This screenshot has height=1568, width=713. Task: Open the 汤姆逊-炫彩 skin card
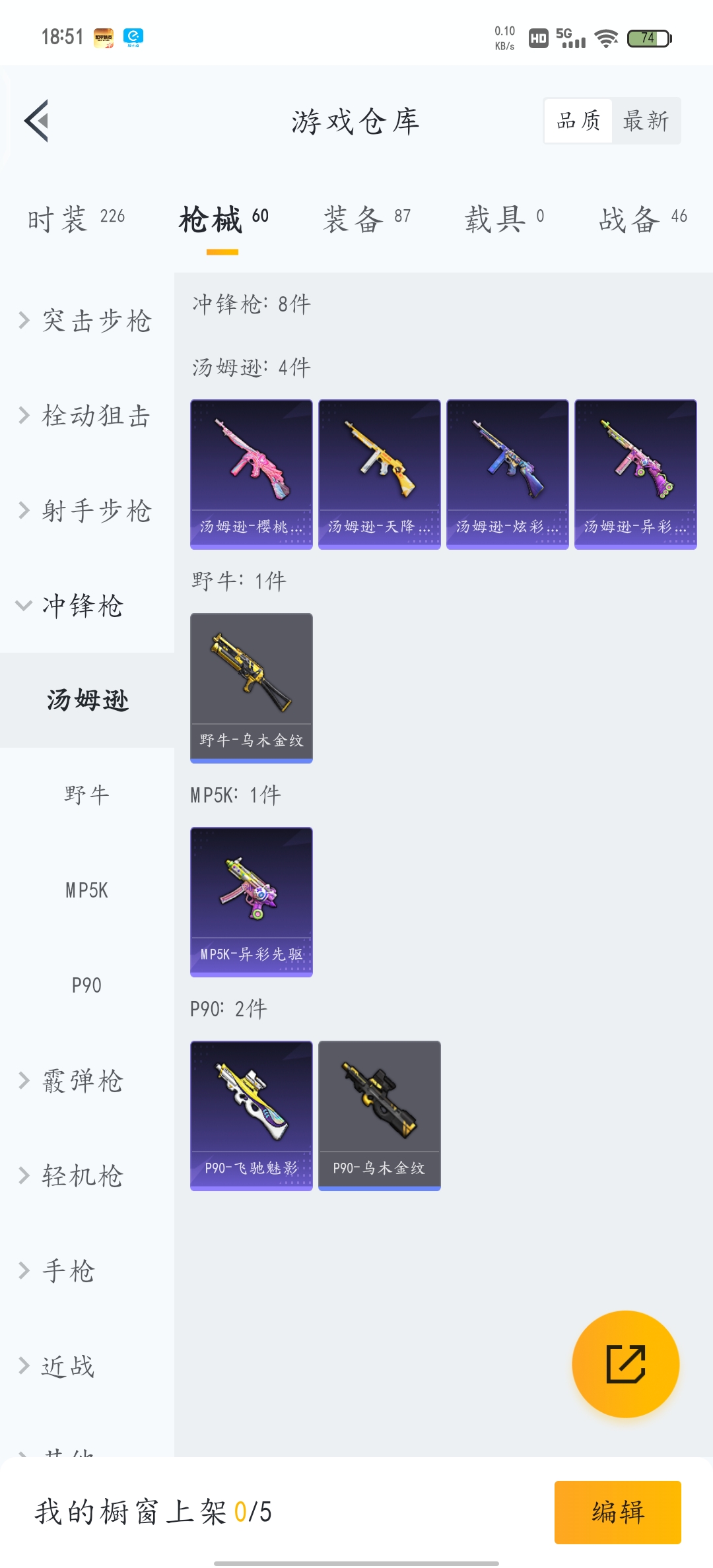[508, 474]
